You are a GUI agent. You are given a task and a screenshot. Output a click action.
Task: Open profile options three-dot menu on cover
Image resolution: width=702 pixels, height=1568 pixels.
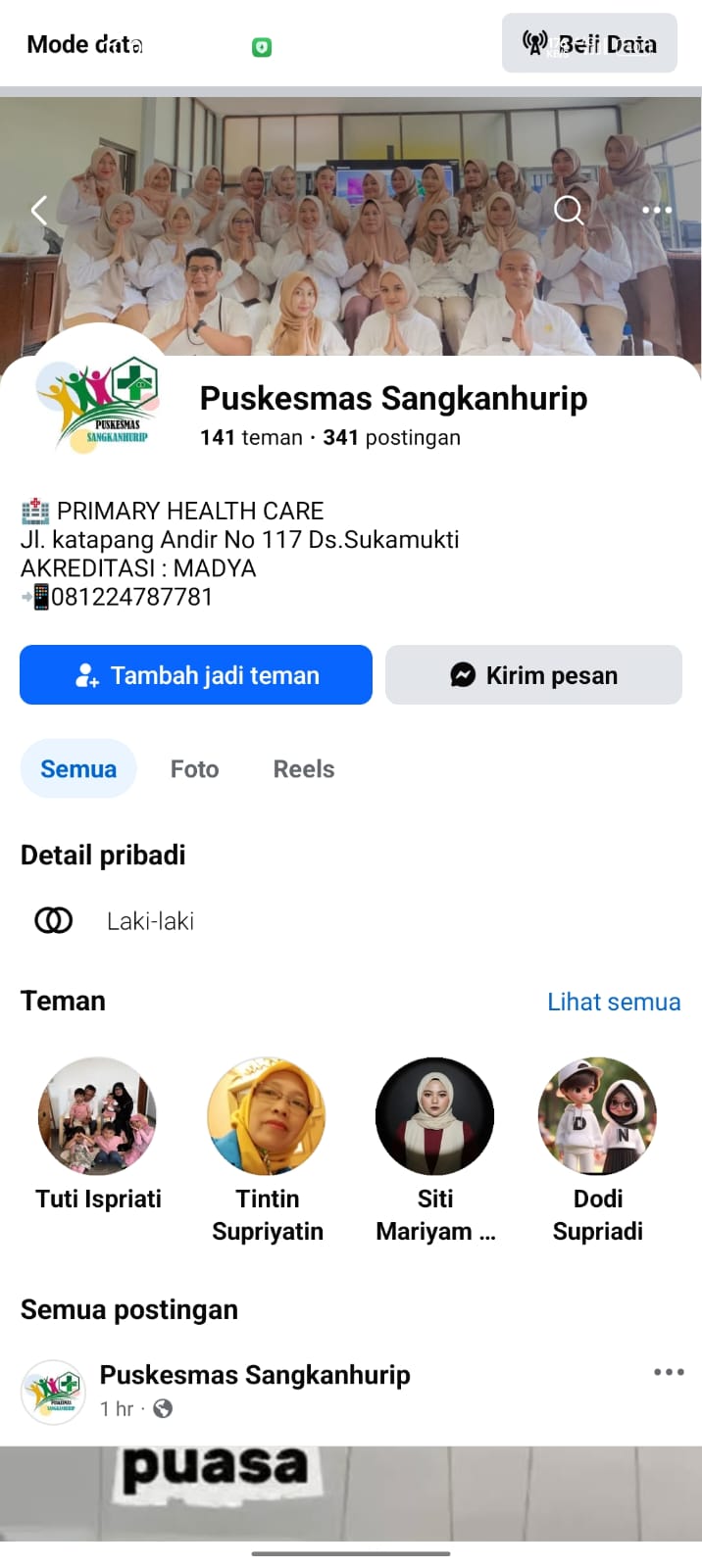pyautogui.click(x=656, y=210)
